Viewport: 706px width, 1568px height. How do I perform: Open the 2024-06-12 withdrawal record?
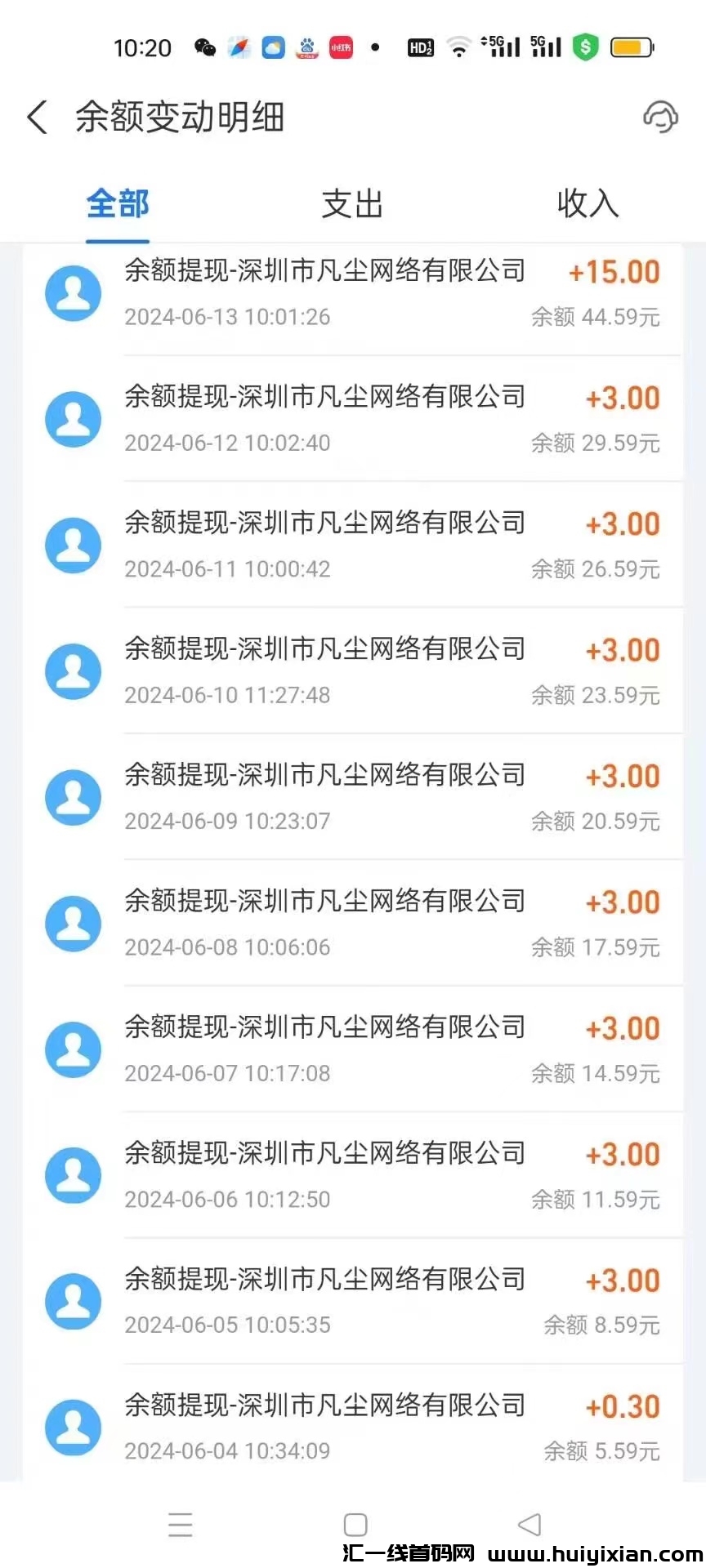351,418
